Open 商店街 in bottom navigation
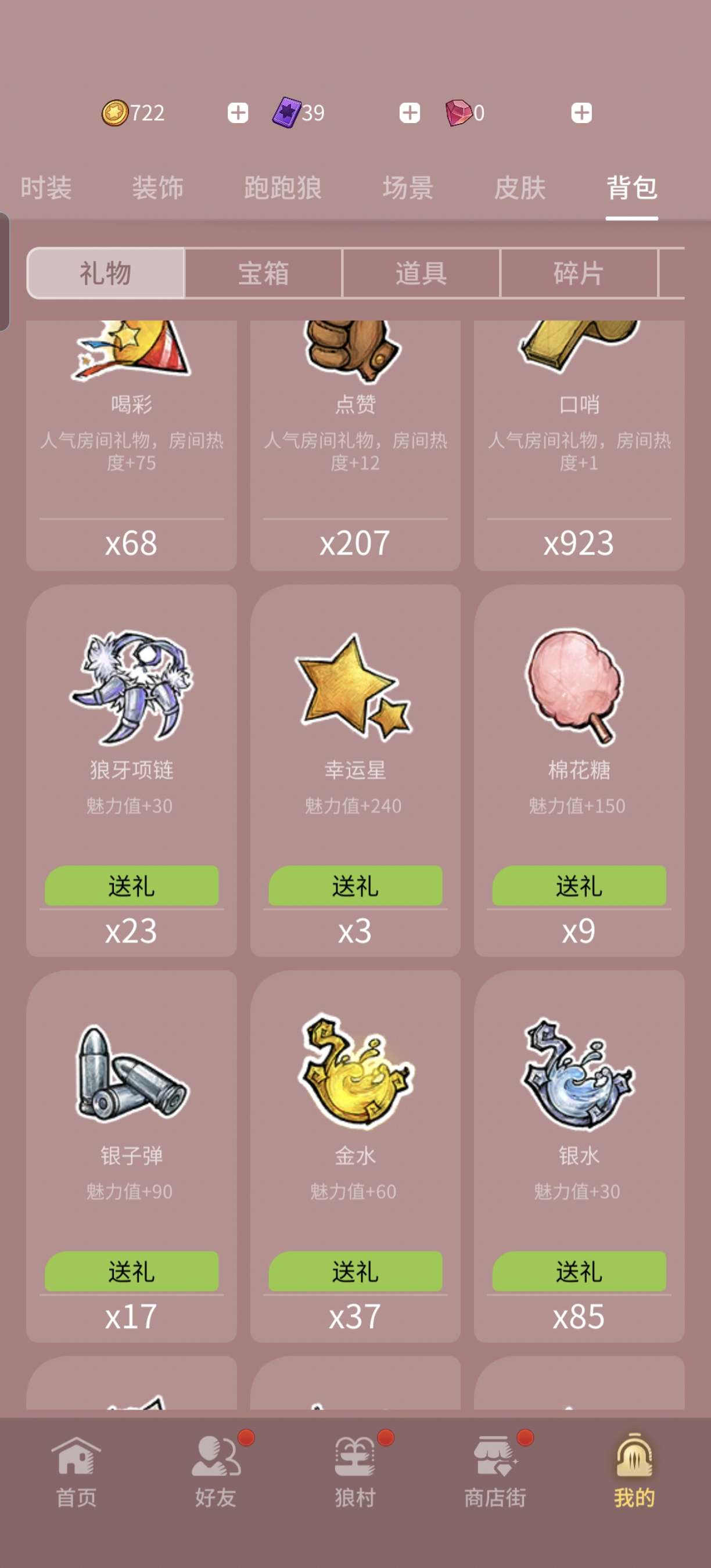711x1568 pixels. point(495,1472)
